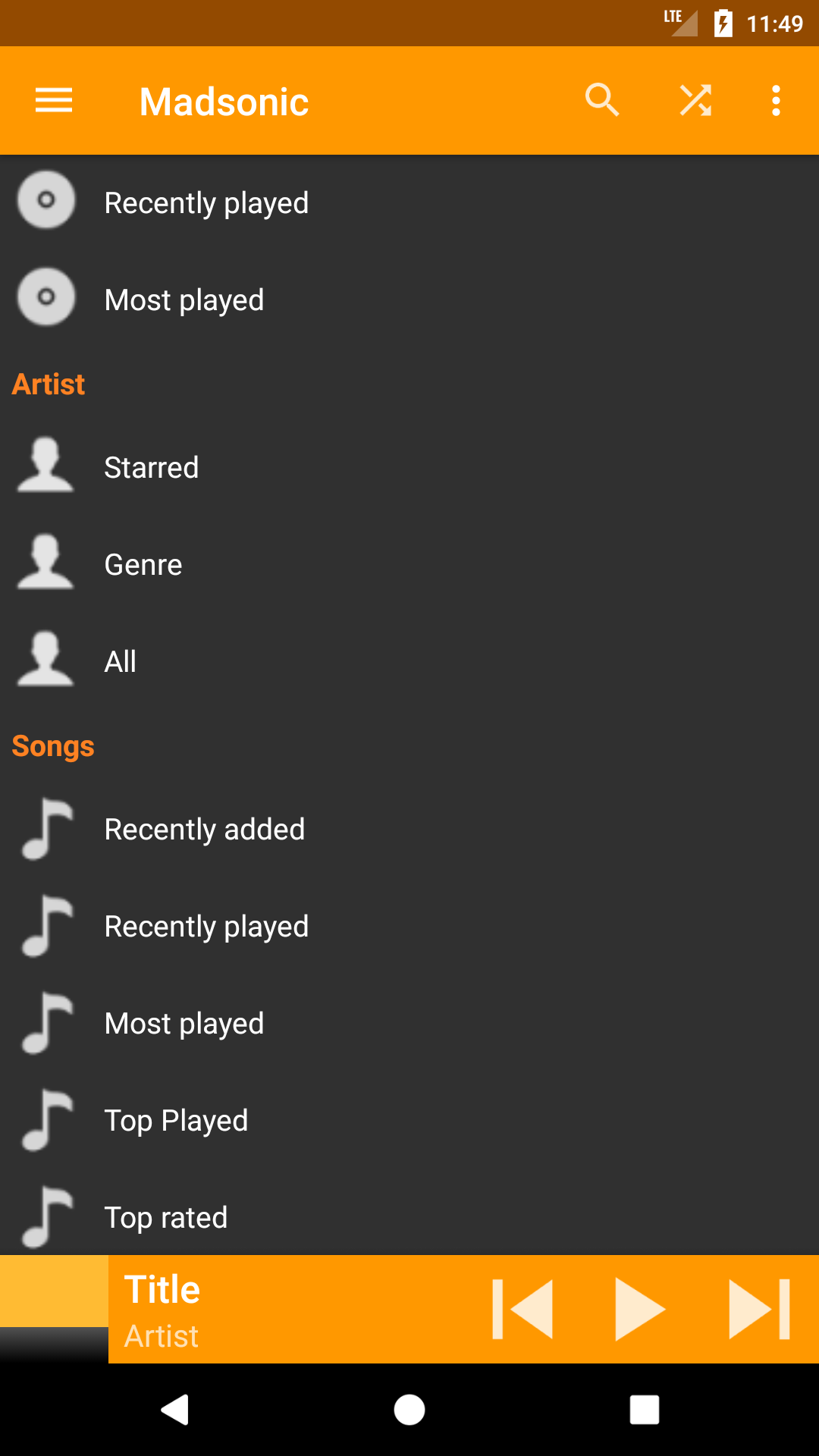Open the search icon
Image resolution: width=819 pixels, height=1456 pixels.
pyautogui.click(x=602, y=100)
